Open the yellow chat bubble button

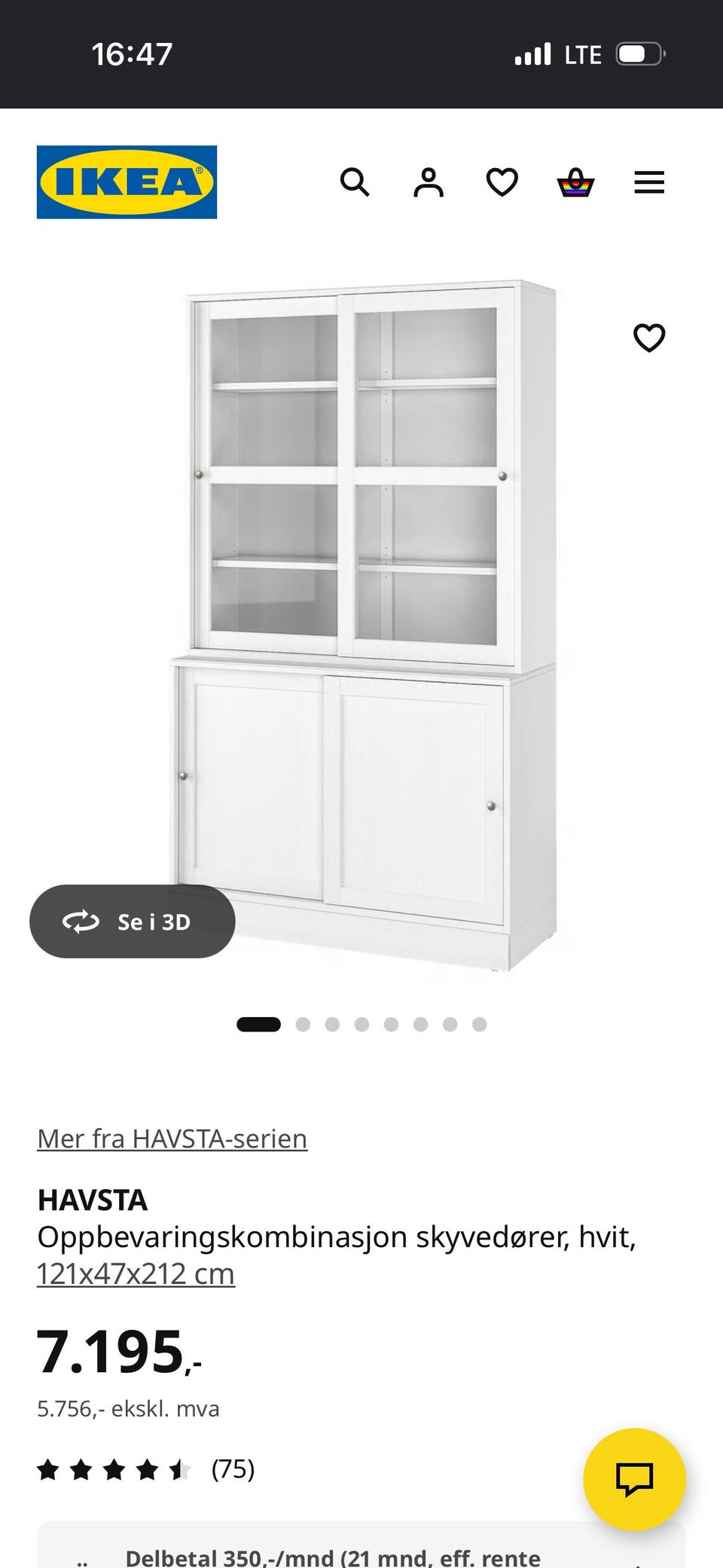[635, 1479]
